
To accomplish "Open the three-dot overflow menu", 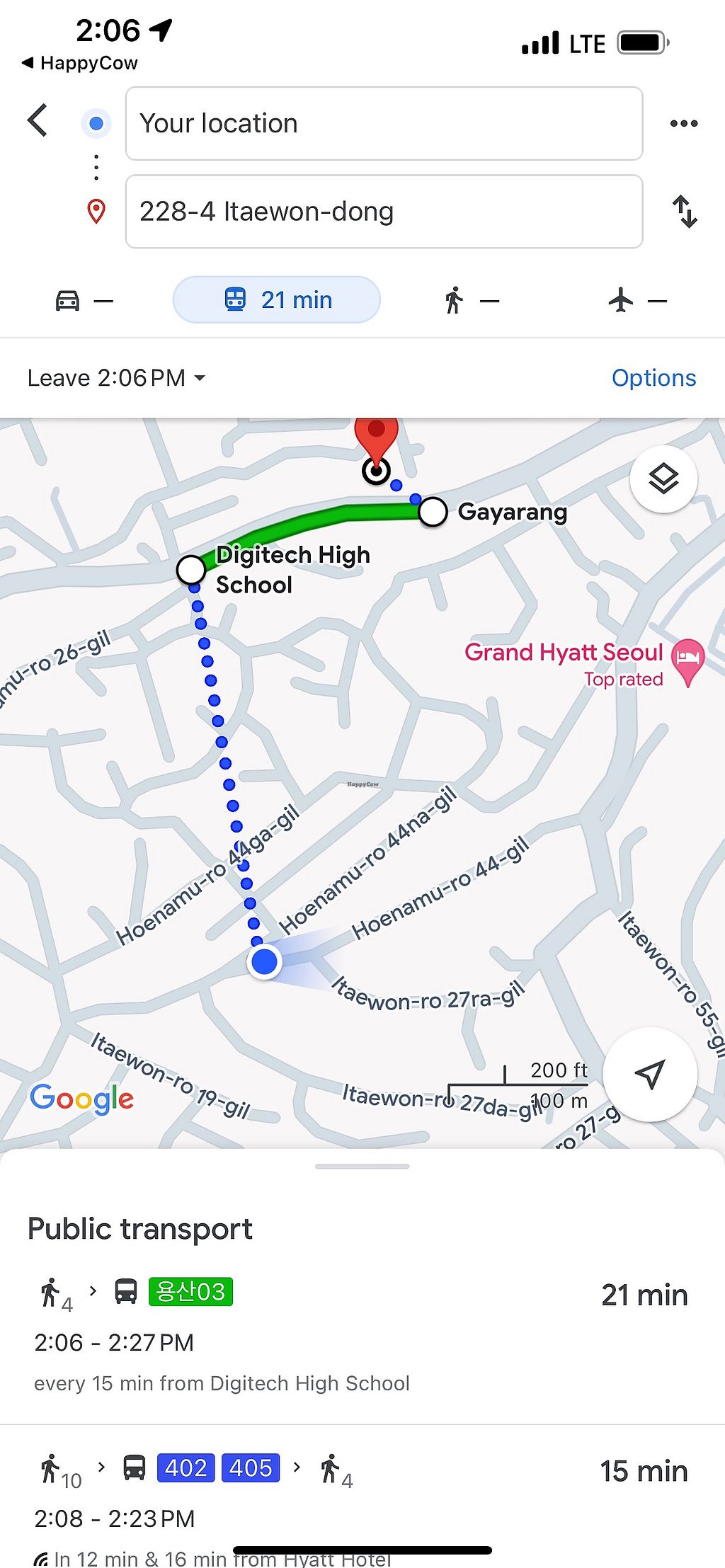I will point(683,124).
